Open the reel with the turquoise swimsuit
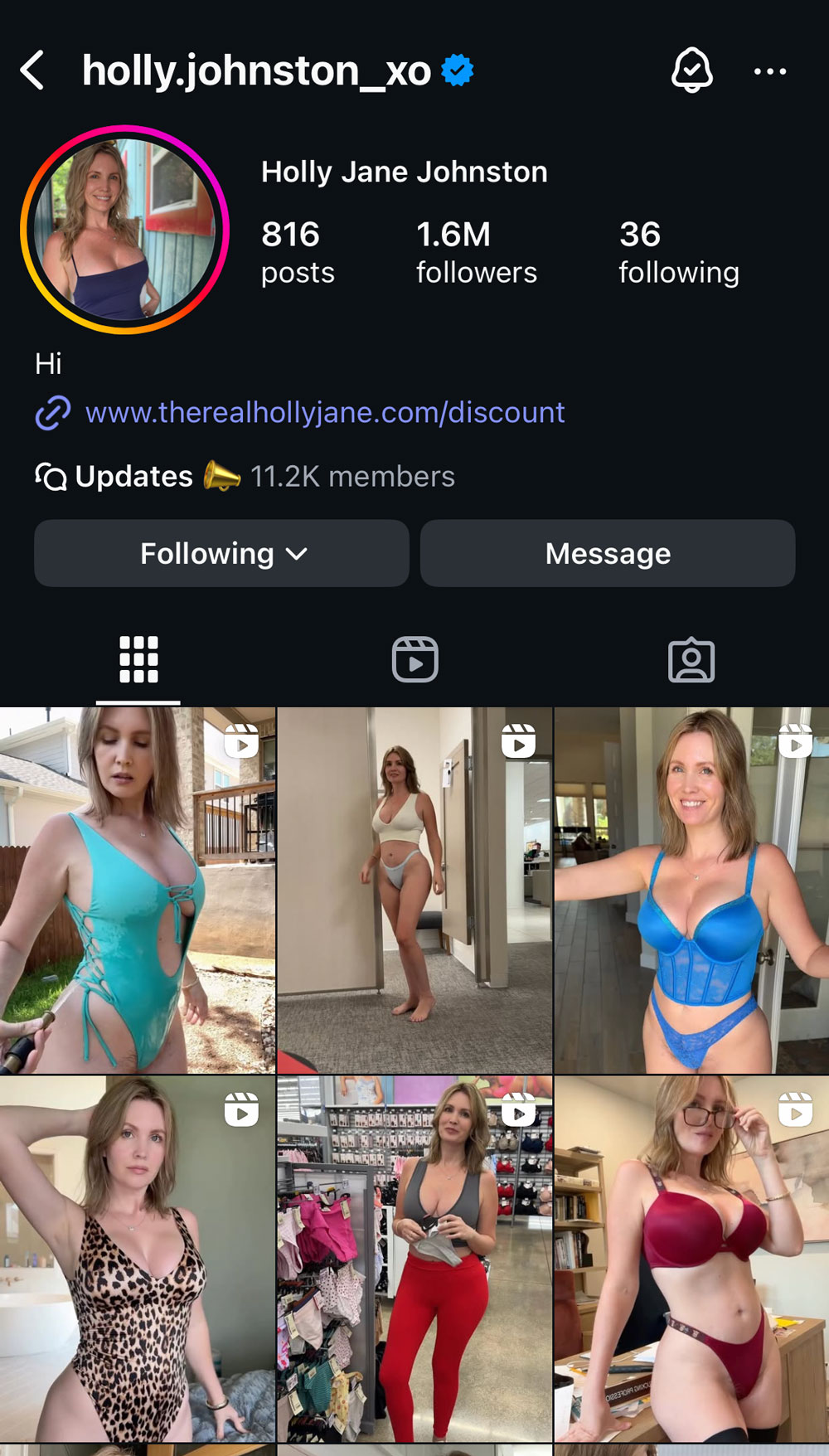 (x=137, y=890)
